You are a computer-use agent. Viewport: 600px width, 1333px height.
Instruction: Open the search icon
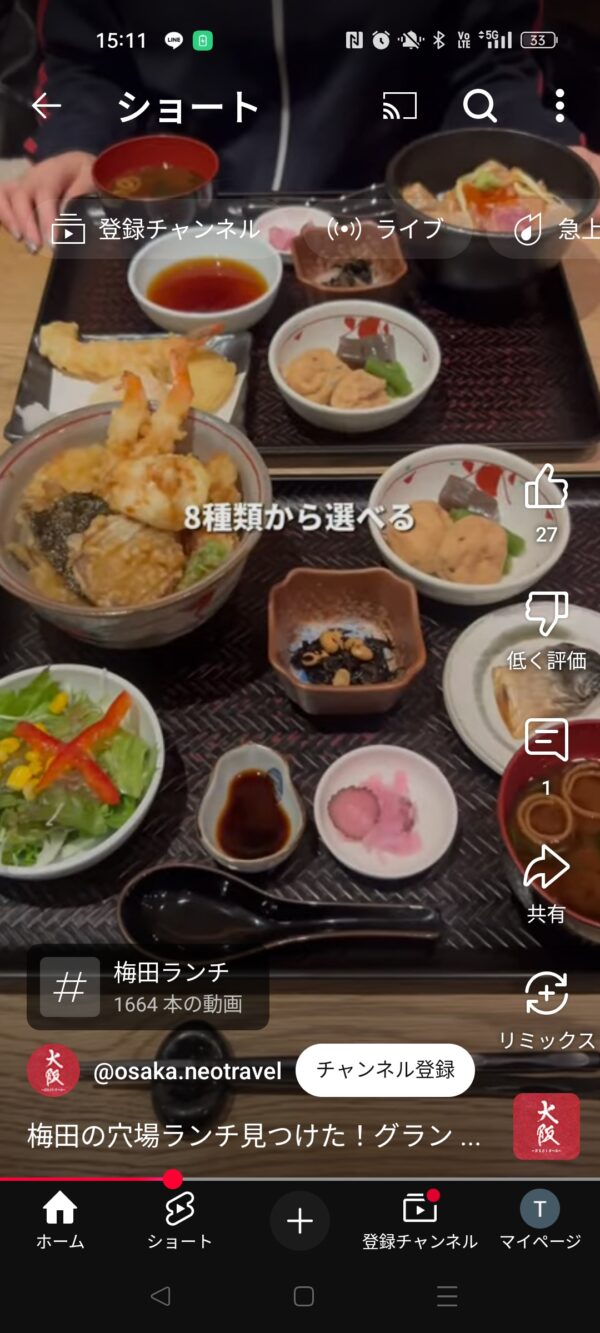pos(480,106)
